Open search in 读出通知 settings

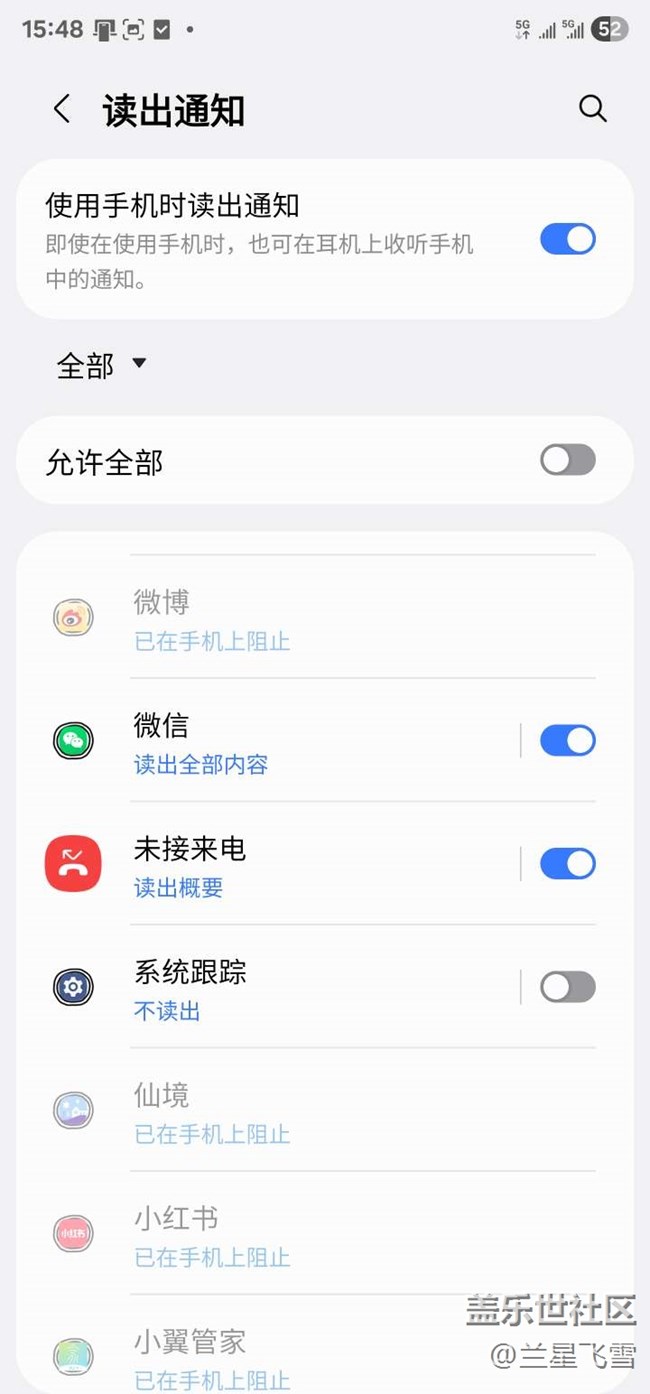[592, 109]
